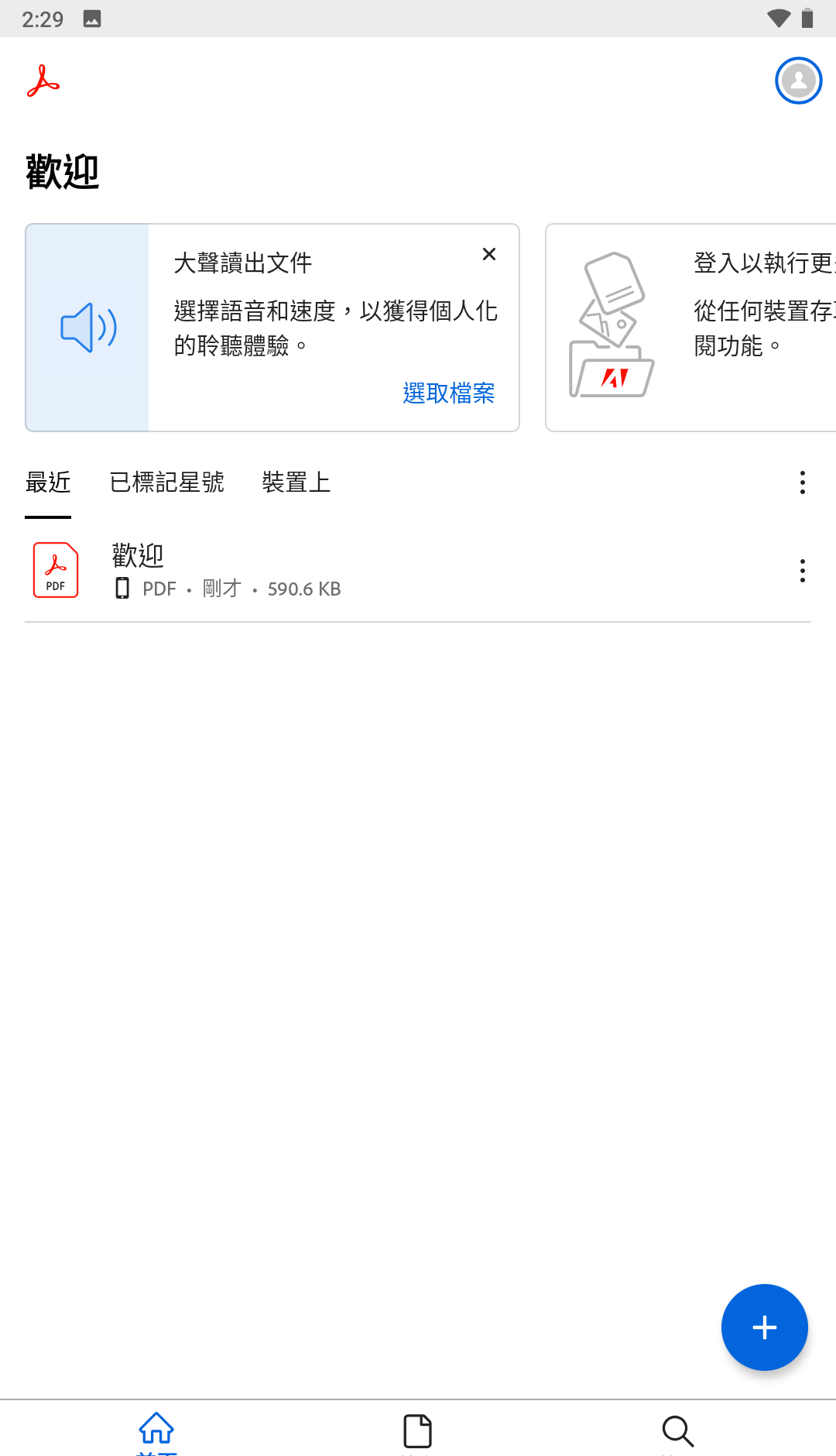Open overflow menu beside the tab row
Viewport: 836px width, 1456px height.
coord(802,482)
